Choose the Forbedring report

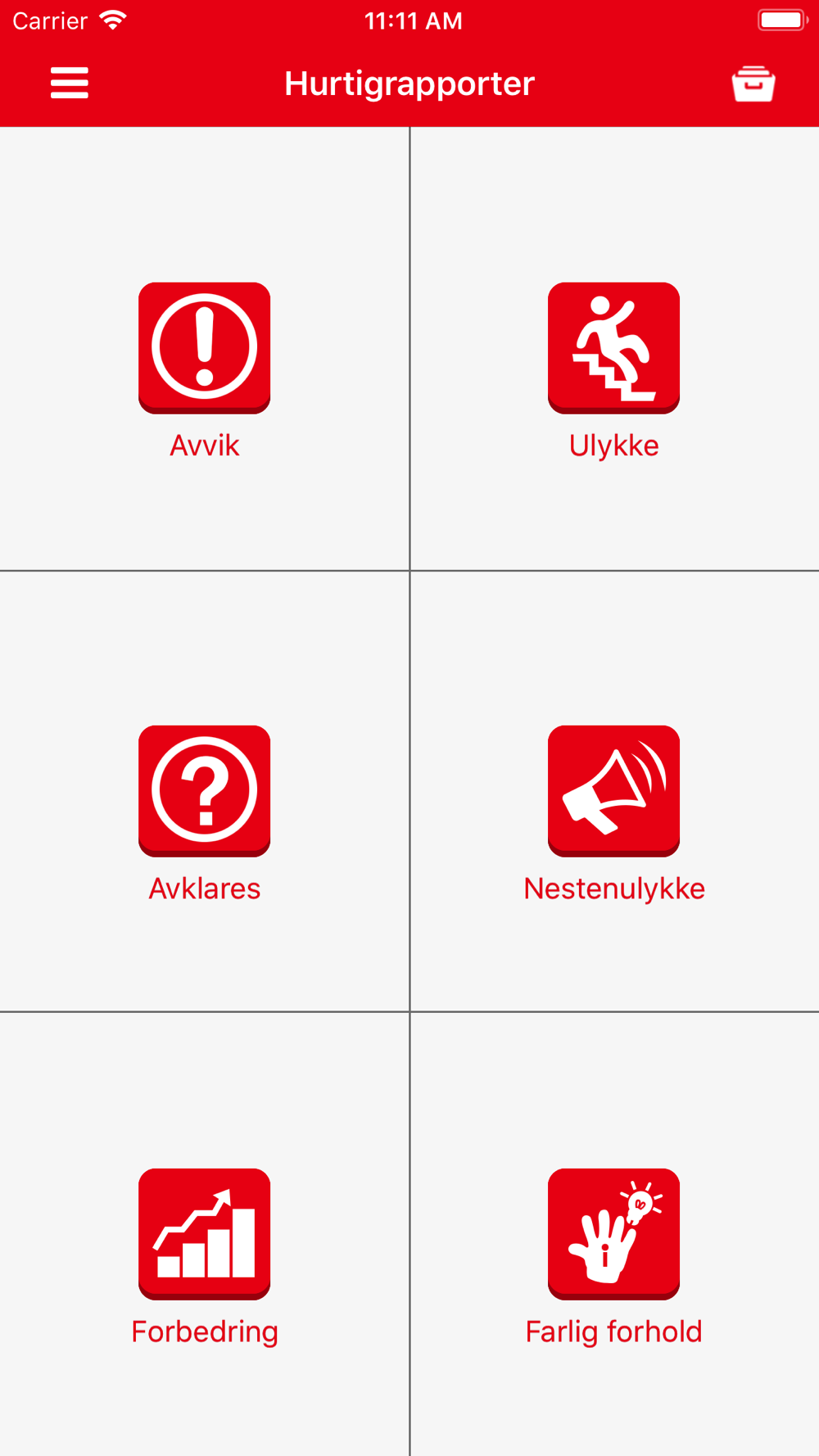point(205,1233)
